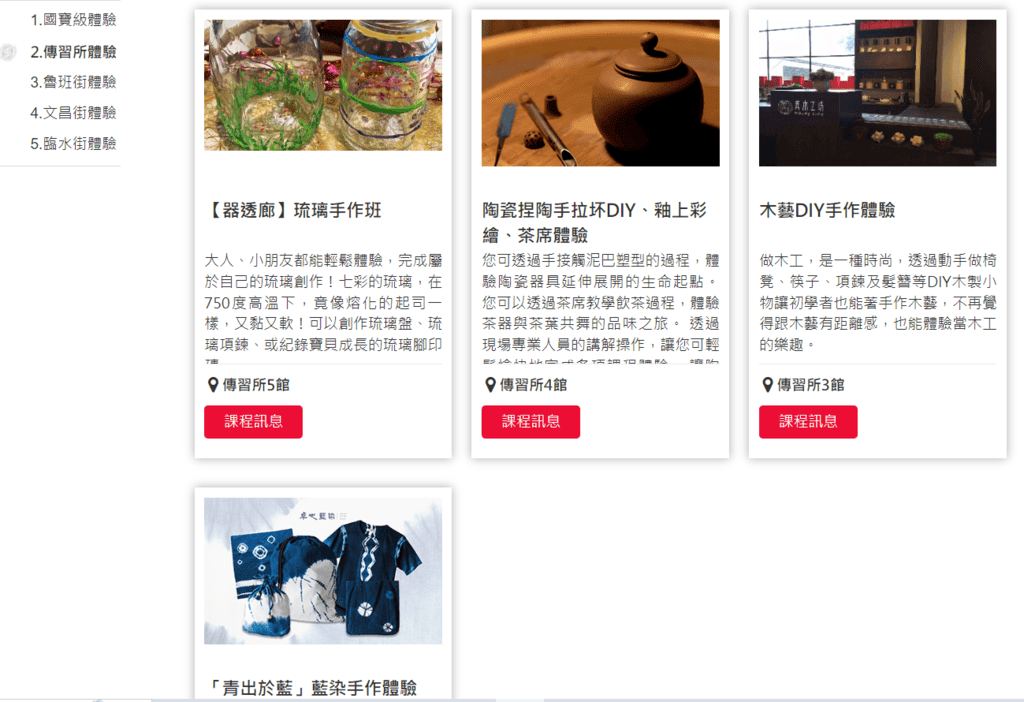Open 課程訊息 for the 木藝DIY手作體驗
Image resolution: width=1024 pixels, height=702 pixels.
click(808, 421)
